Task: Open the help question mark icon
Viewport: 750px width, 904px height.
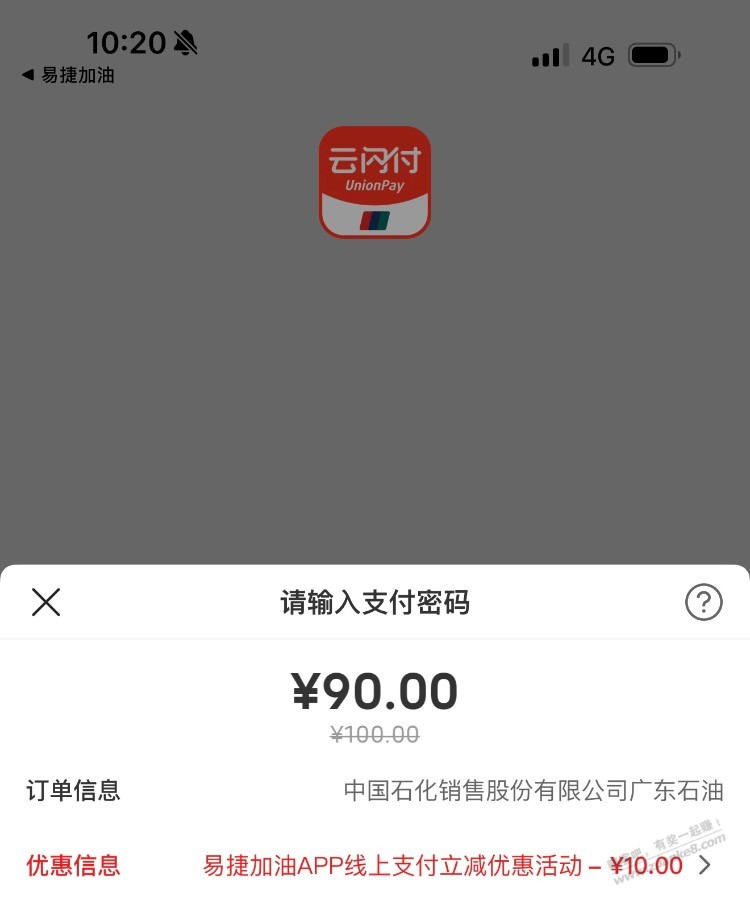Action: tap(703, 602)
